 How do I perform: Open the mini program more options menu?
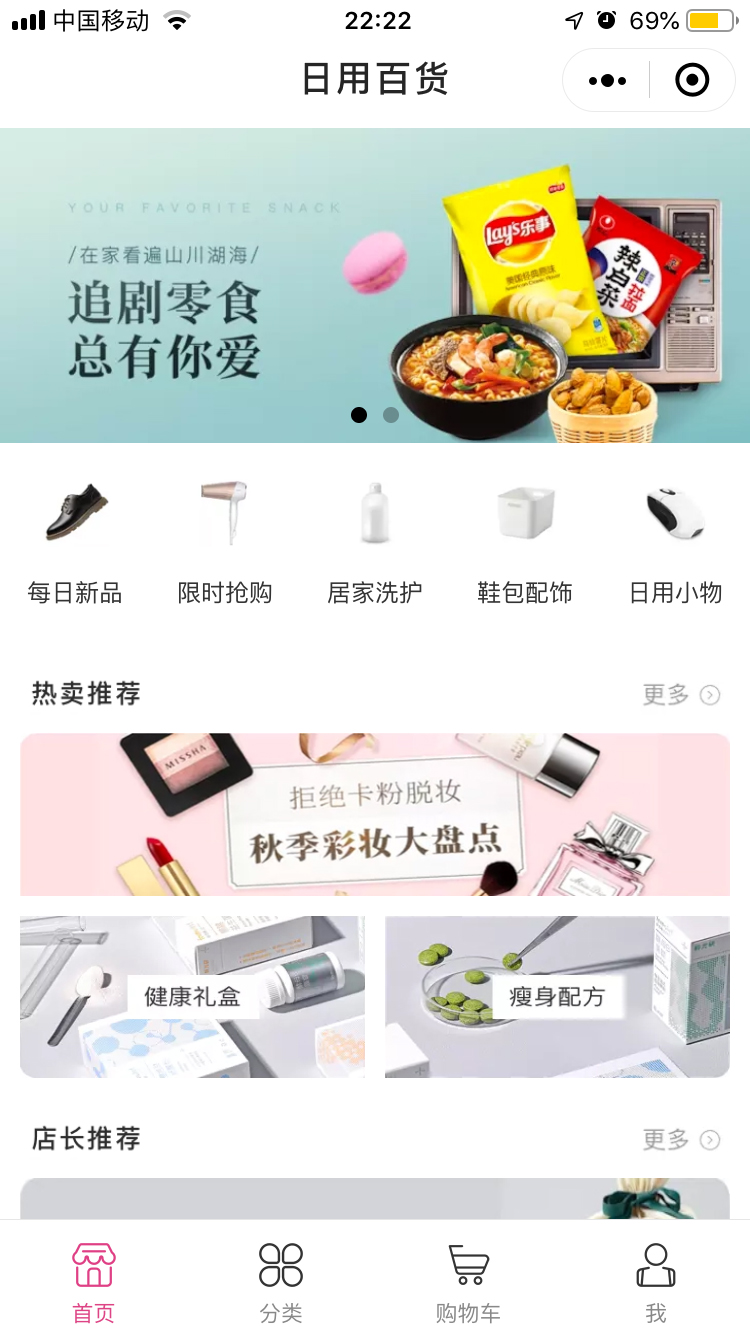click(x=607, y=80)
